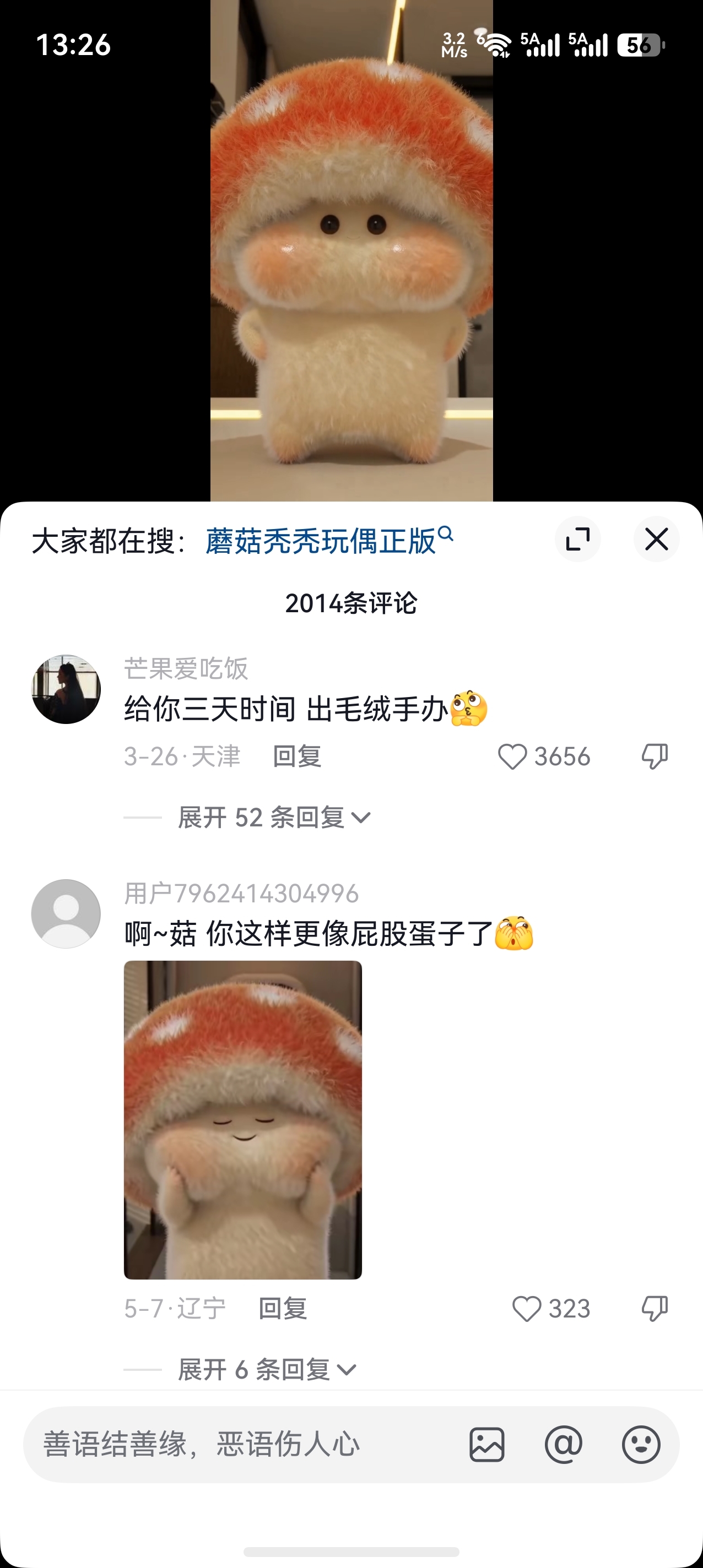Search 蘑菇秃秃玩偶正版 suggestion
This screenshot has width=703, height=1568.
pyautogui.click(x=329, y=541)
